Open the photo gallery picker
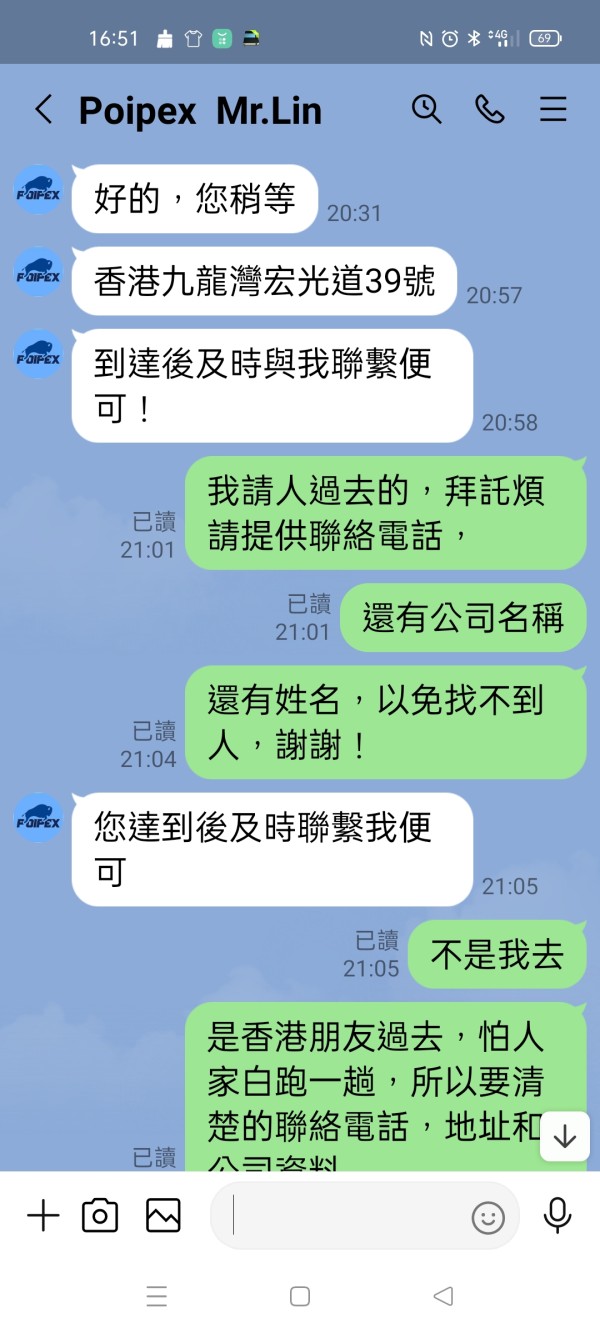600x1333 pixels. coord(163,1216)
